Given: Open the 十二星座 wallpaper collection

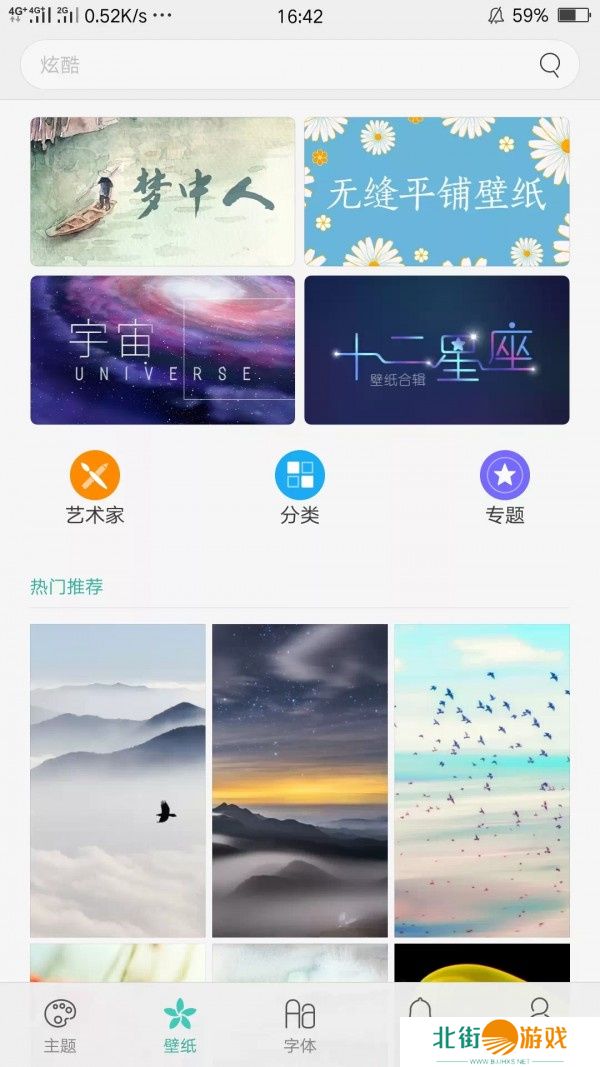Looking at the screenshot, I should (x=437, y=350).
